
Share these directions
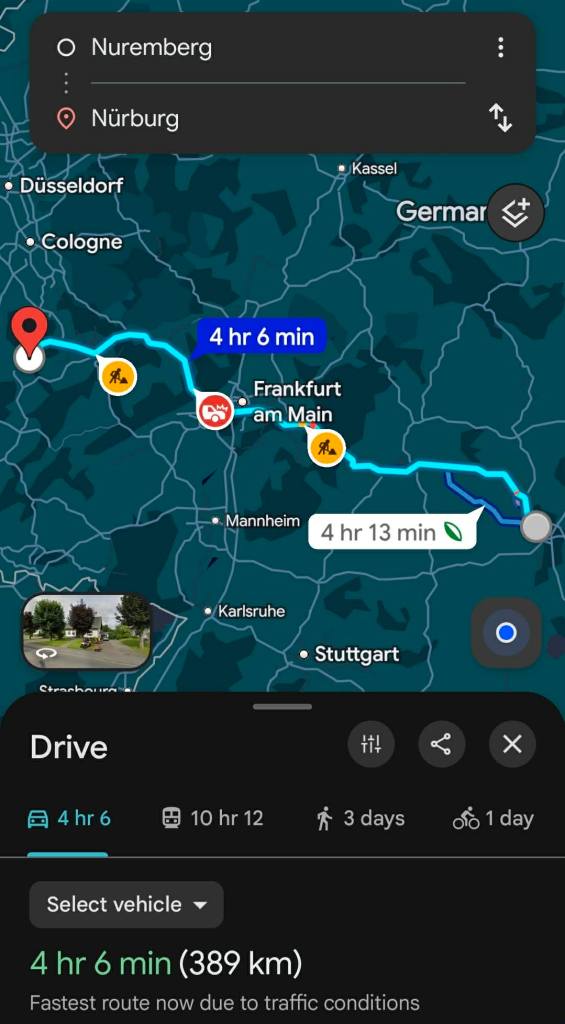click(x=442, y=744)
